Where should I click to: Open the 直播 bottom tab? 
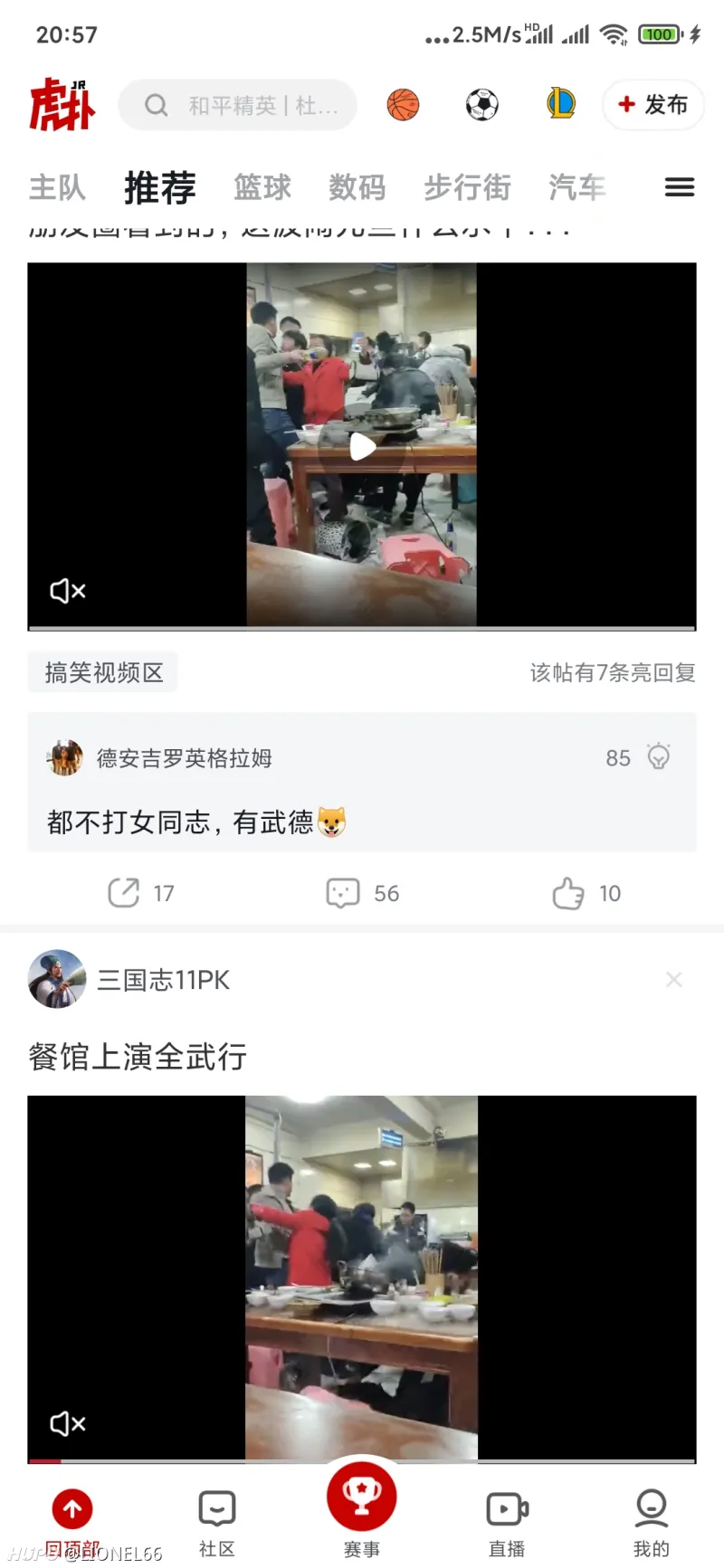[507, 1524]
